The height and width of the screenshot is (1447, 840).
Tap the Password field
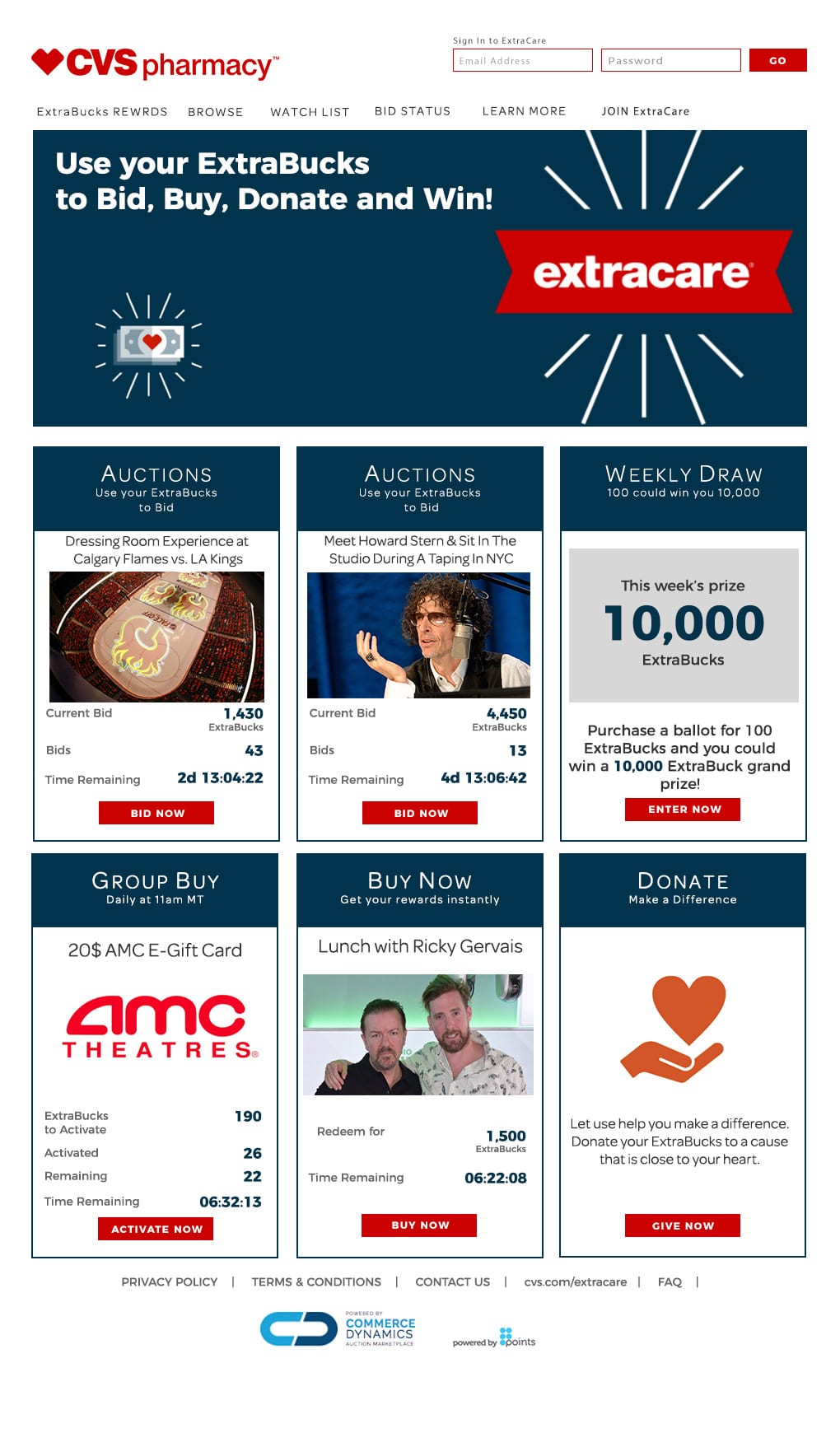pyautogui.click(x=670, y=60)
